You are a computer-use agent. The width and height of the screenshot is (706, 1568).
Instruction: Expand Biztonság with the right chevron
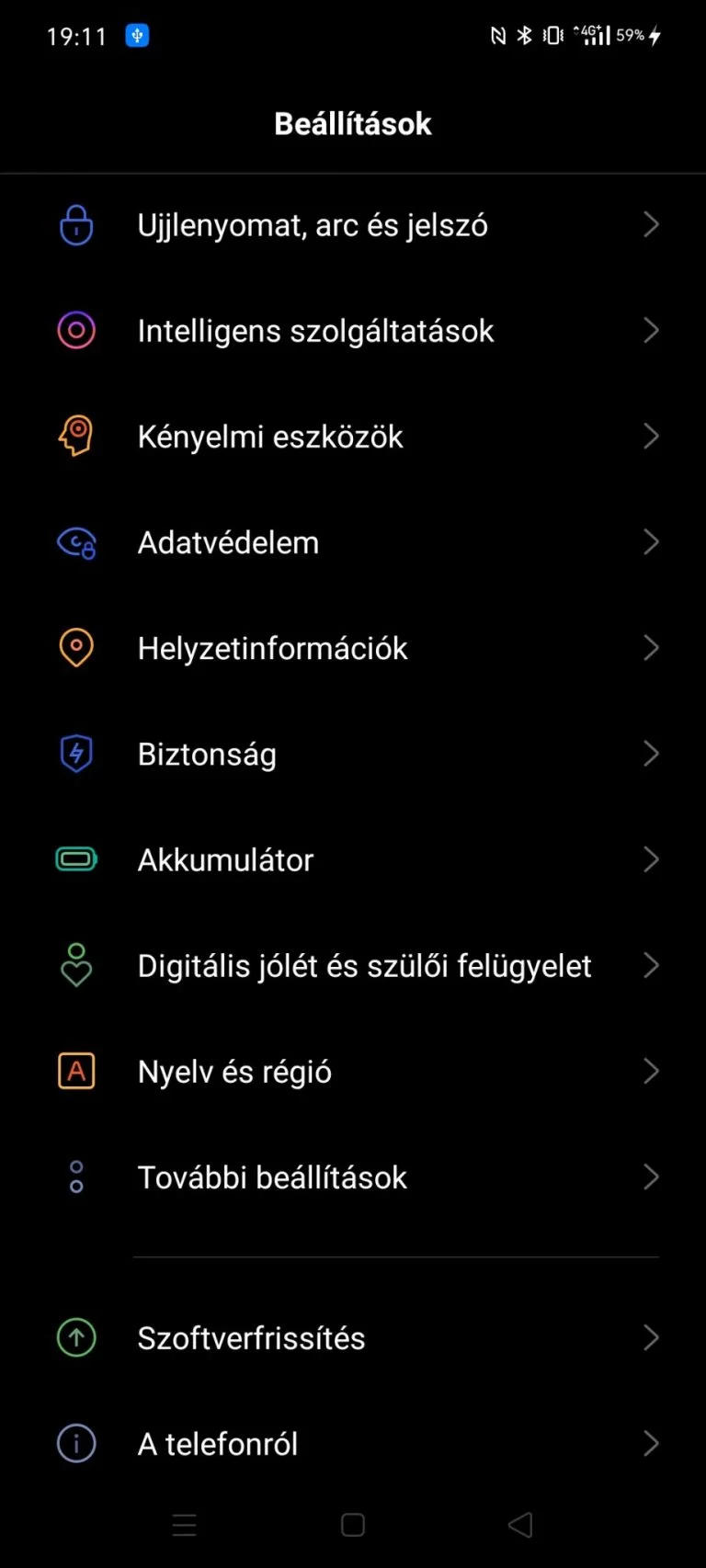[x=651, y=754]
